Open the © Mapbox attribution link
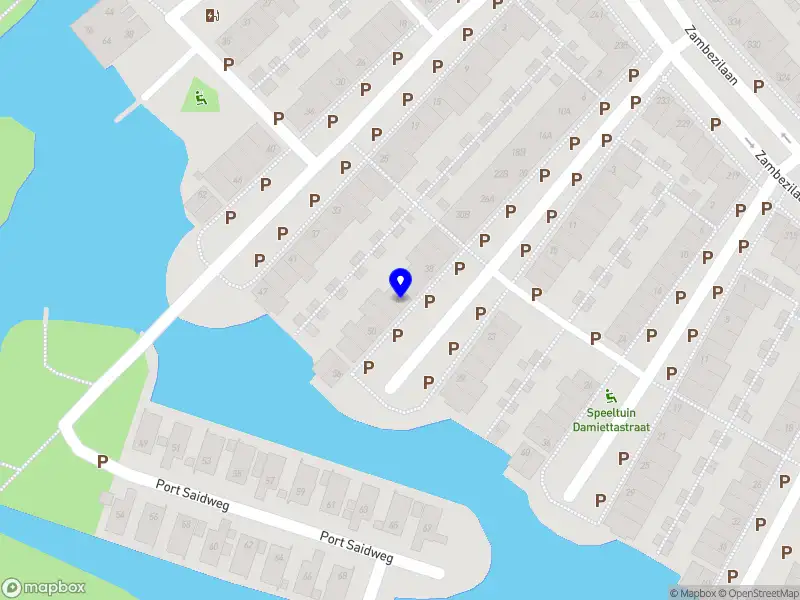Screen dimensions: 800x600 pyautogui.click(x=695, y=593)
